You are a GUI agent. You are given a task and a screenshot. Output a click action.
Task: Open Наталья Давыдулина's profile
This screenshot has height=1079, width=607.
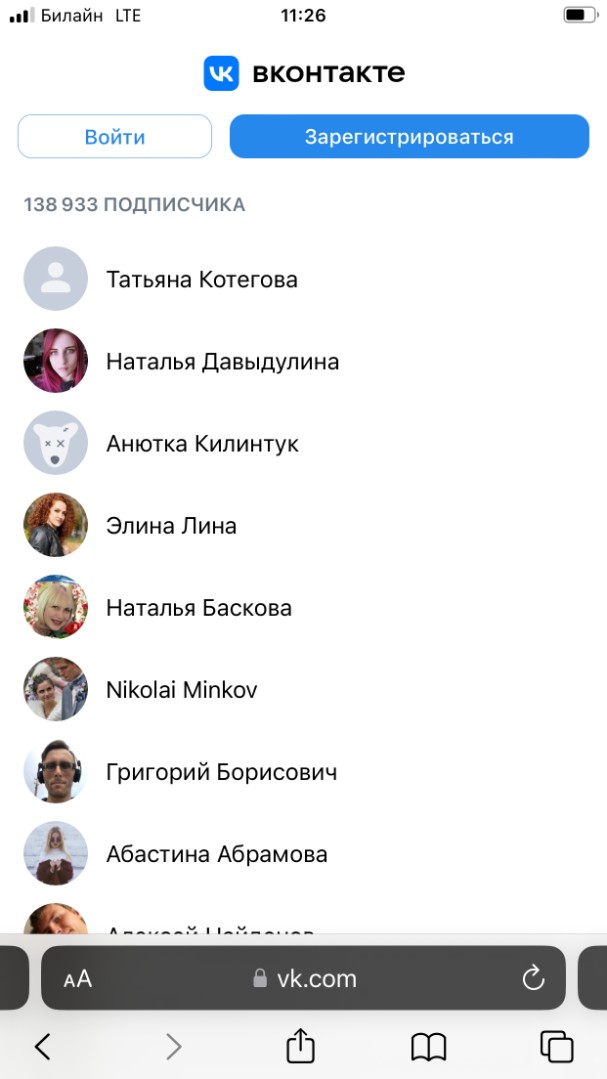304,361
